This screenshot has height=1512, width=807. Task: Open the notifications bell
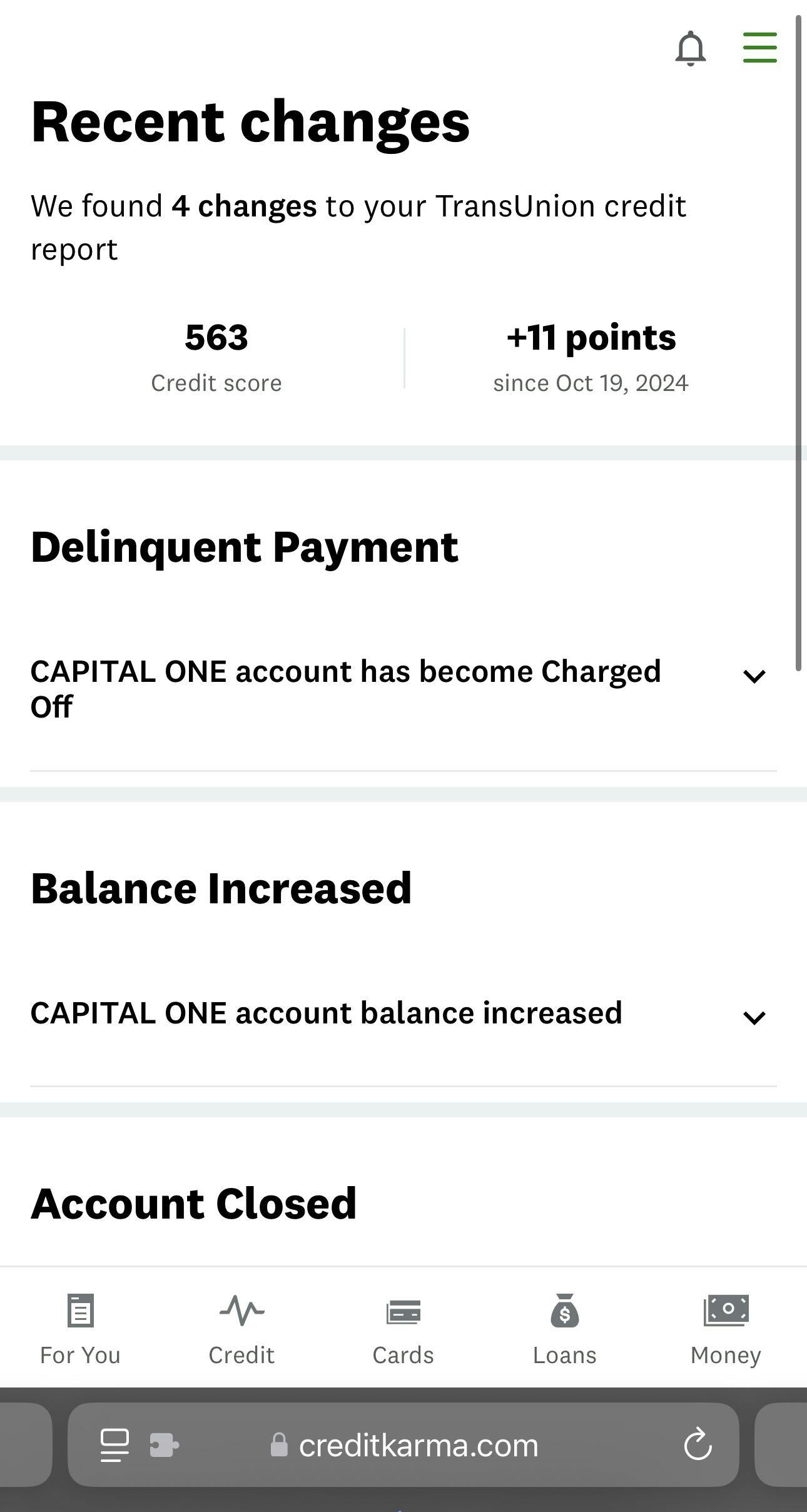[x=690, y=48]
